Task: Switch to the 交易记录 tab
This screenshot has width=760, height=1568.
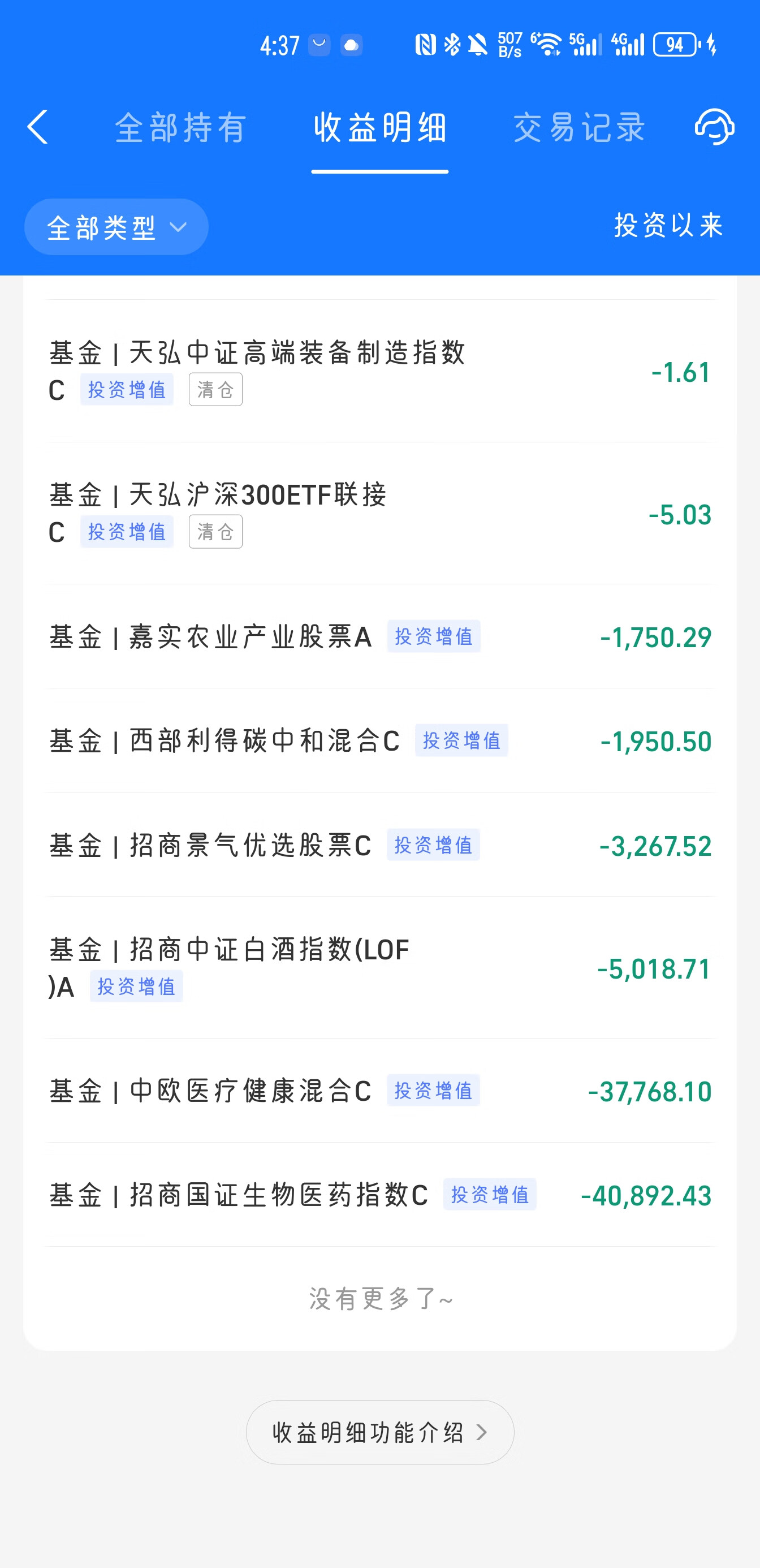Action: point(579,128)
